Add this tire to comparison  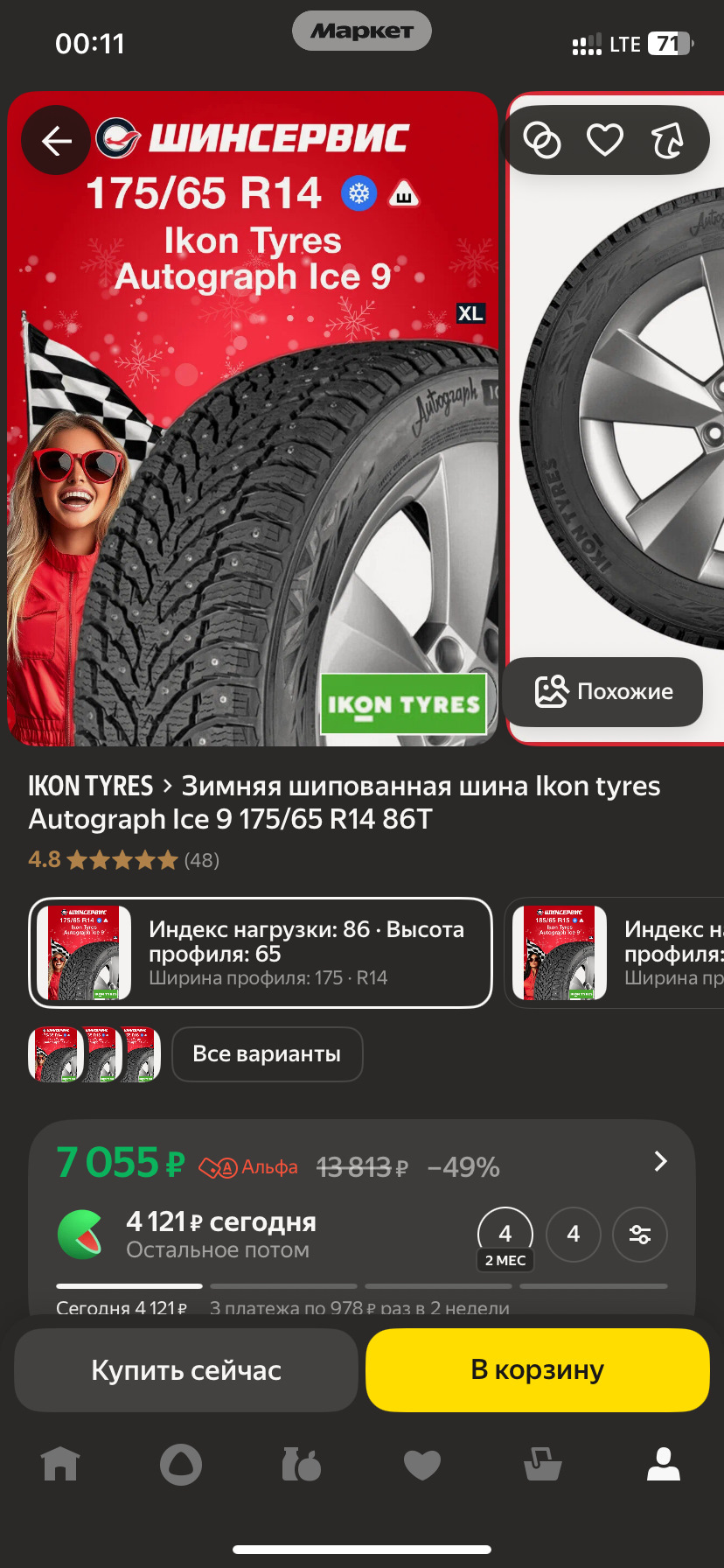pyautogui.click(x=541, y=140)
